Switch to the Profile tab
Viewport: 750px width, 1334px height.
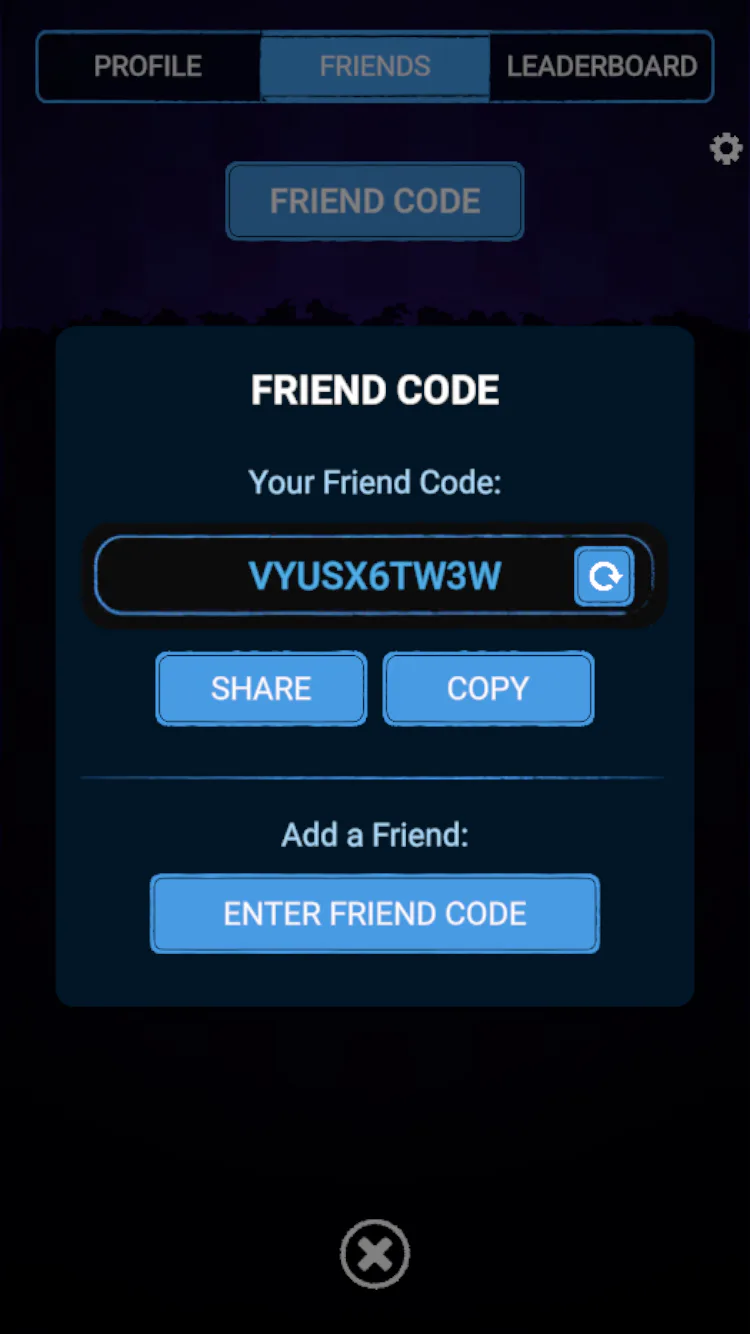coord(148,66)
